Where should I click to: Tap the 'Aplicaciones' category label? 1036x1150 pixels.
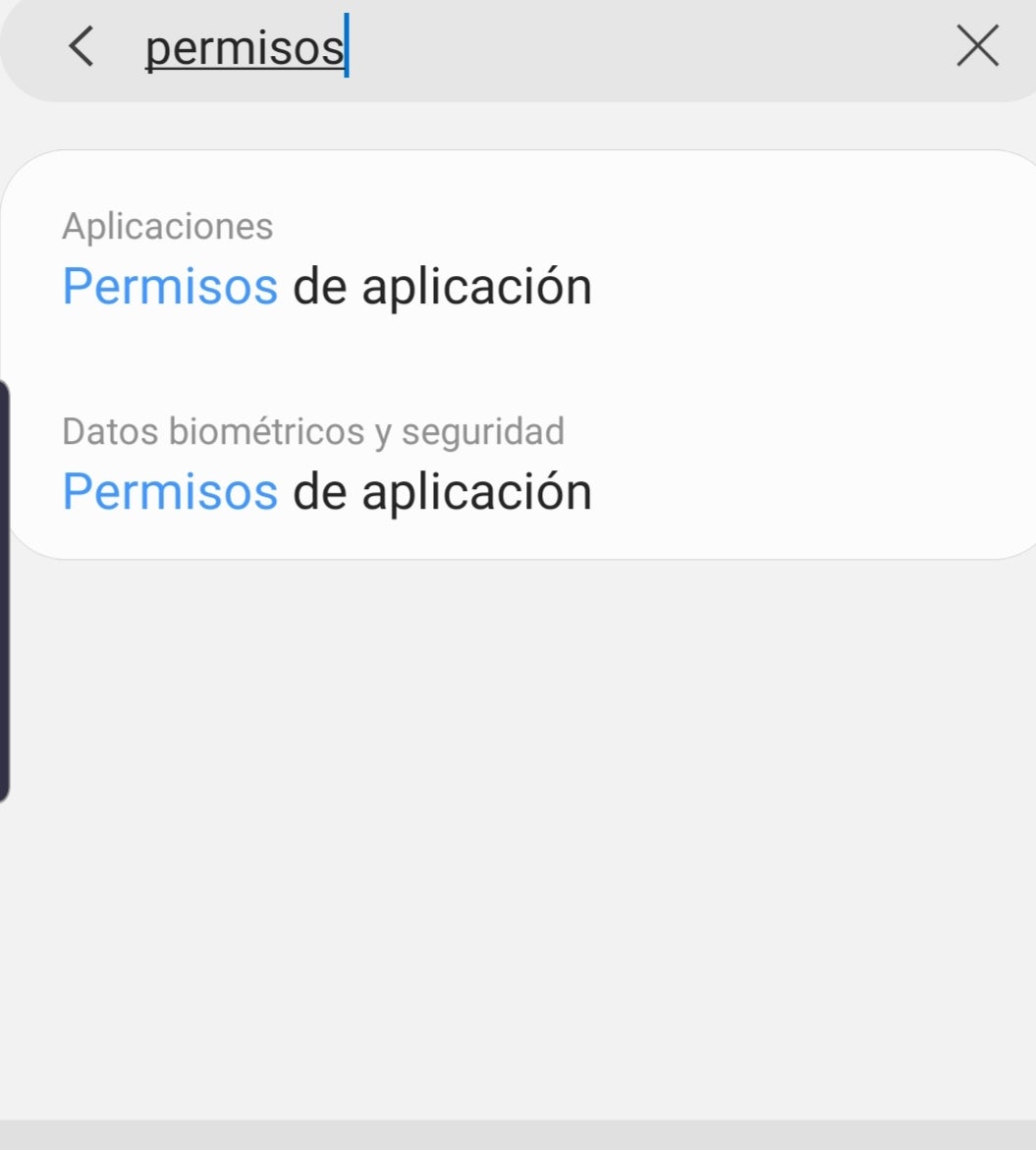[x=168, y=226]
